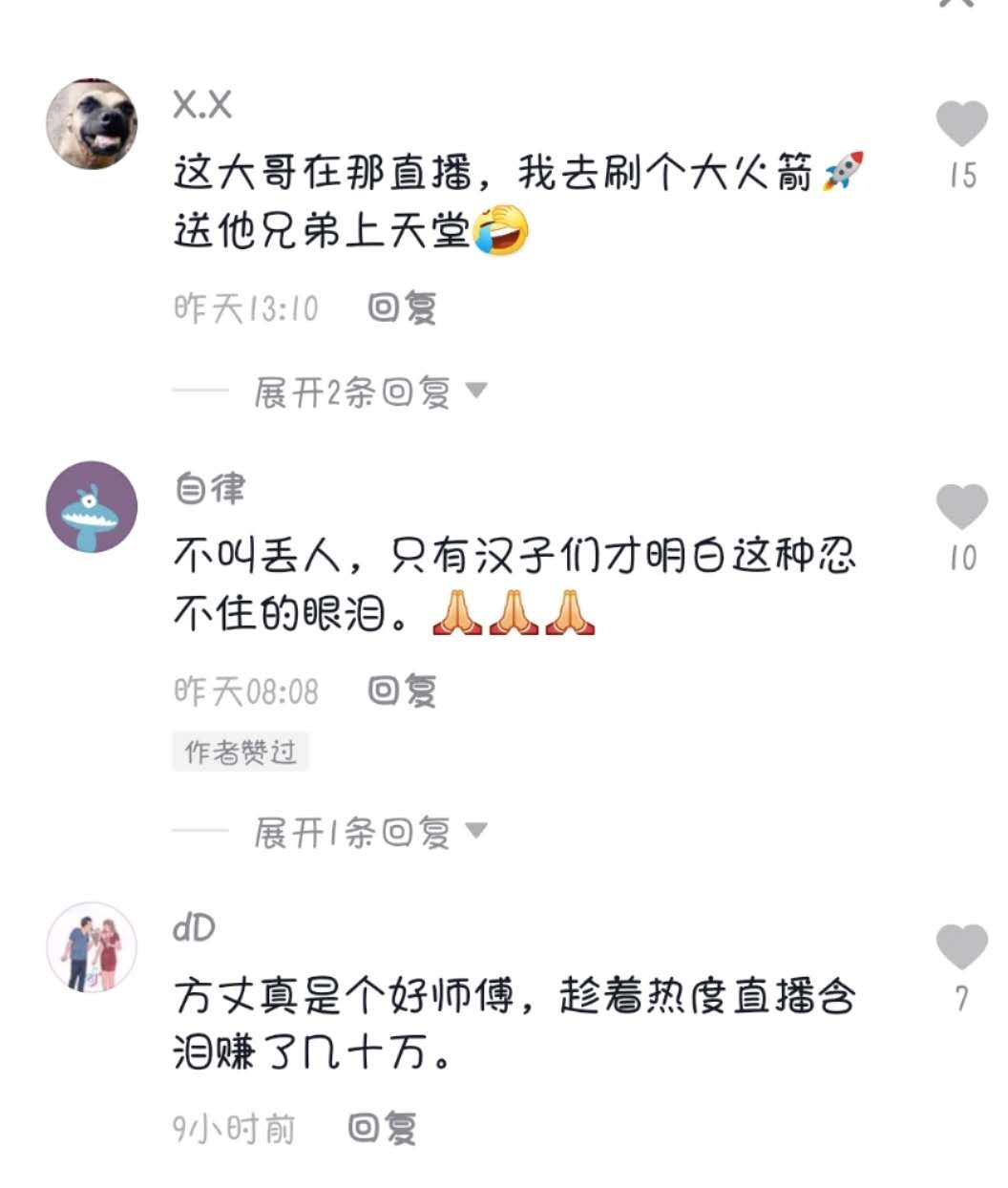1008x1188 pixels.
Task: Expand 展开1条回复 under 自律's comment
Action: [370, 833]
